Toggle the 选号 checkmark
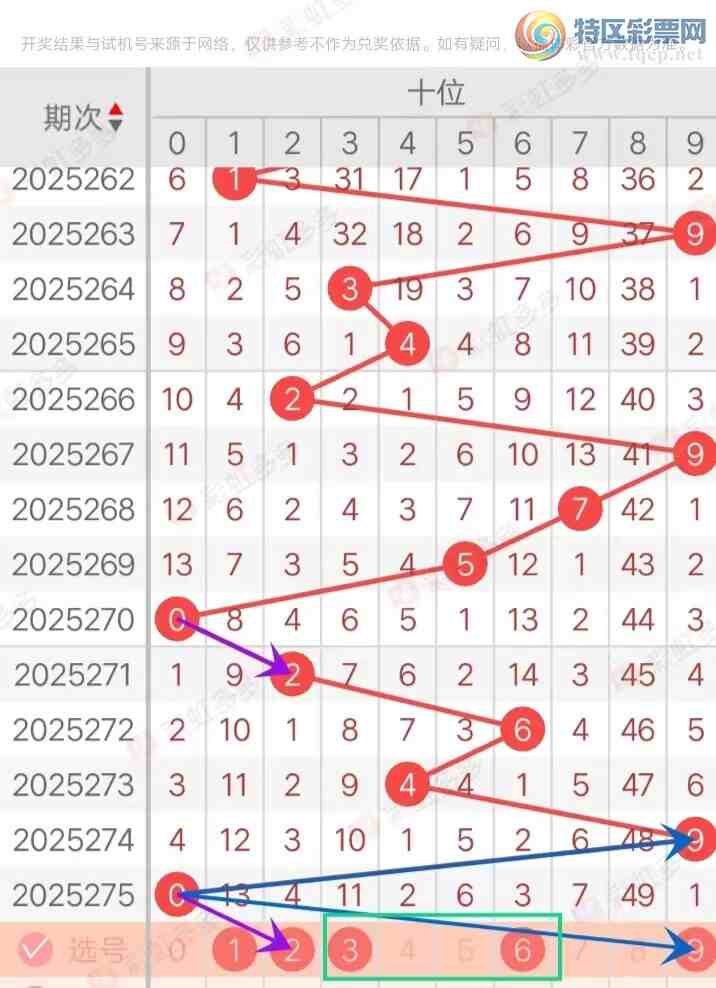The image size is (716, 988). (36, 949)
